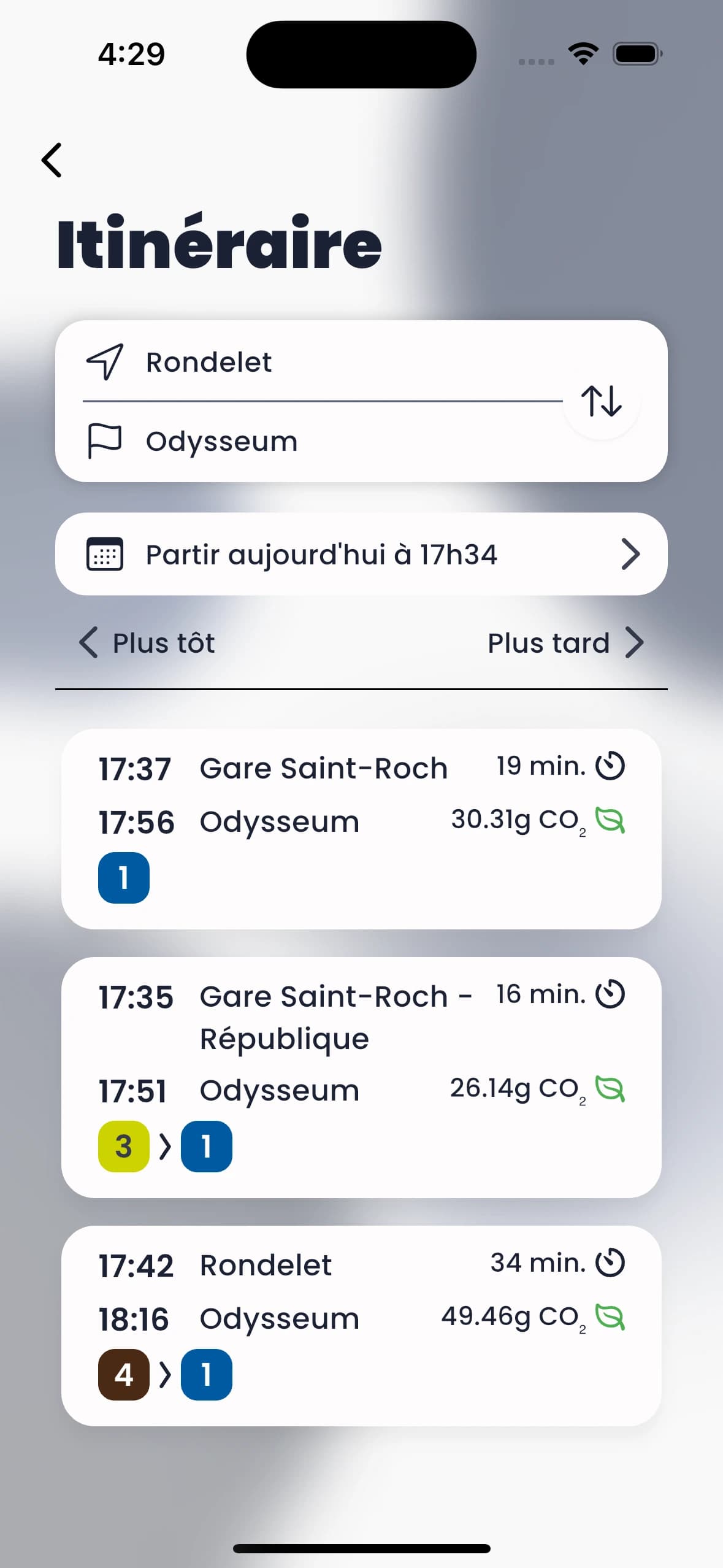The width and height of the screenshot is (723, 1568).
Task: Tap Partir aujourd'hui à 17h34
Action: point(323,553)
